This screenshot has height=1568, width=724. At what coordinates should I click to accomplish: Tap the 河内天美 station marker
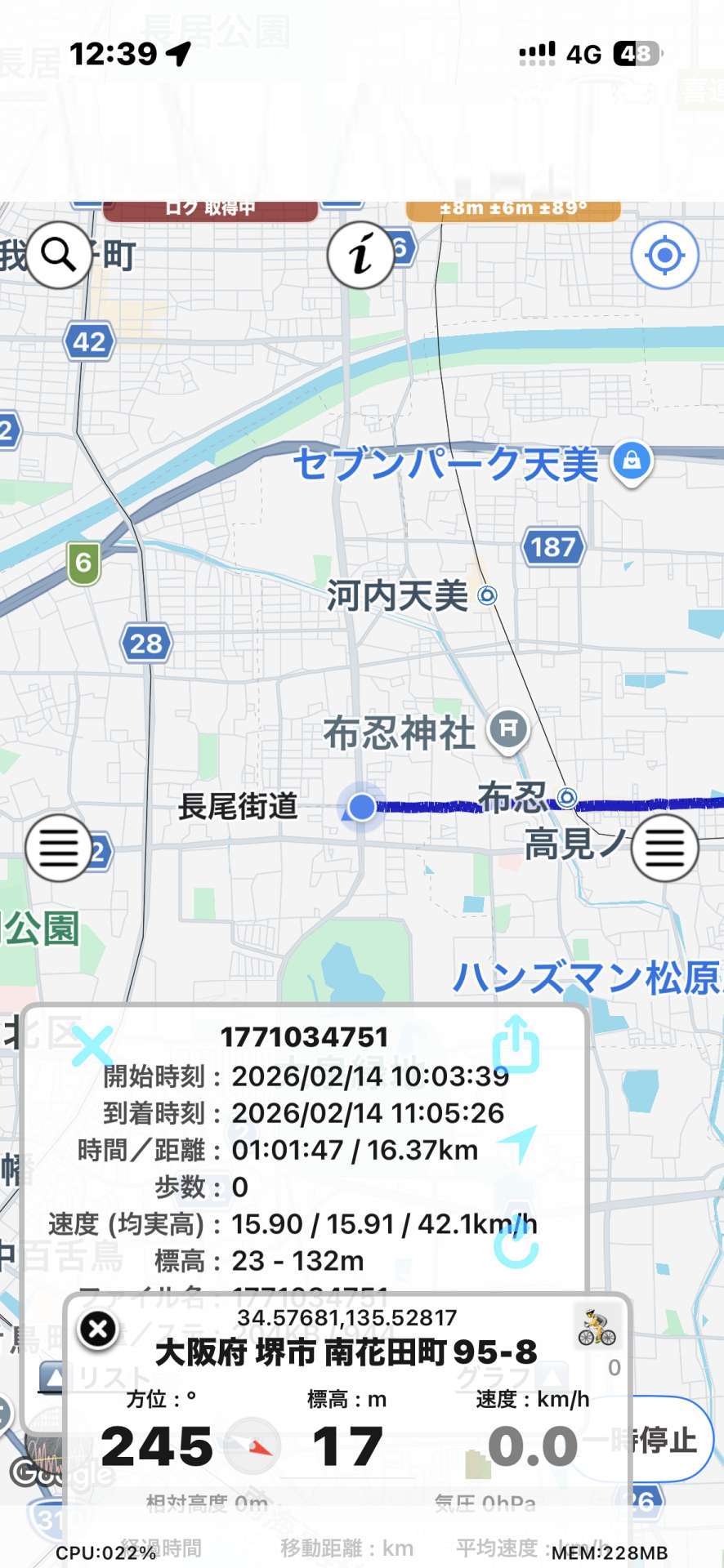[487, 595]
